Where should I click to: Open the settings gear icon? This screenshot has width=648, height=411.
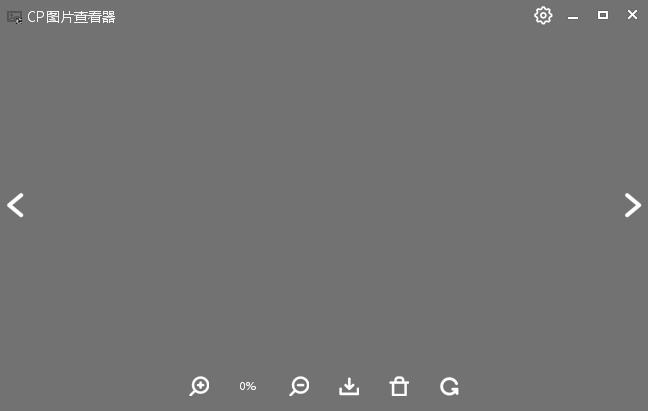(543, 15)
